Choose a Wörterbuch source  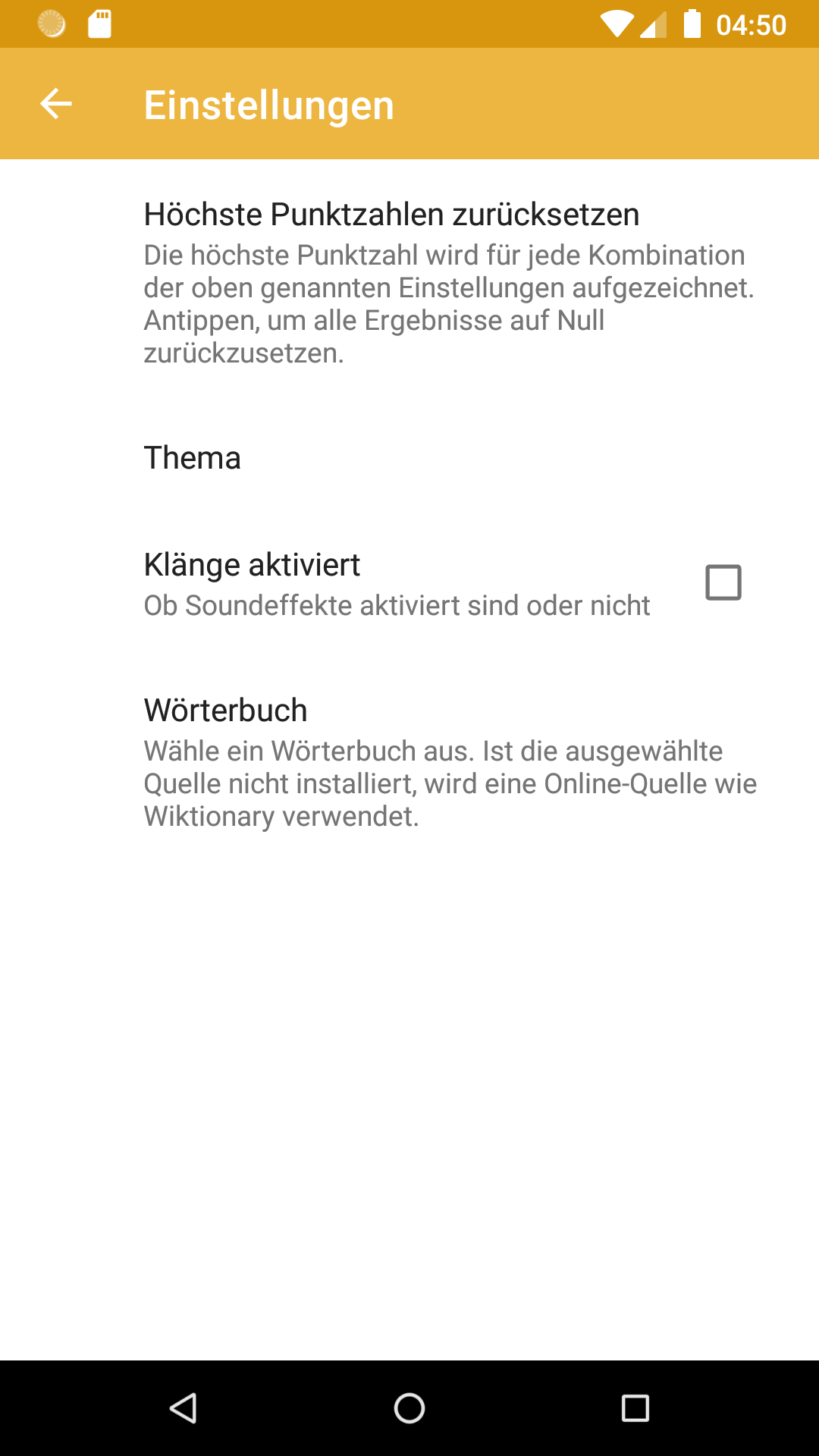coord(409,762)
